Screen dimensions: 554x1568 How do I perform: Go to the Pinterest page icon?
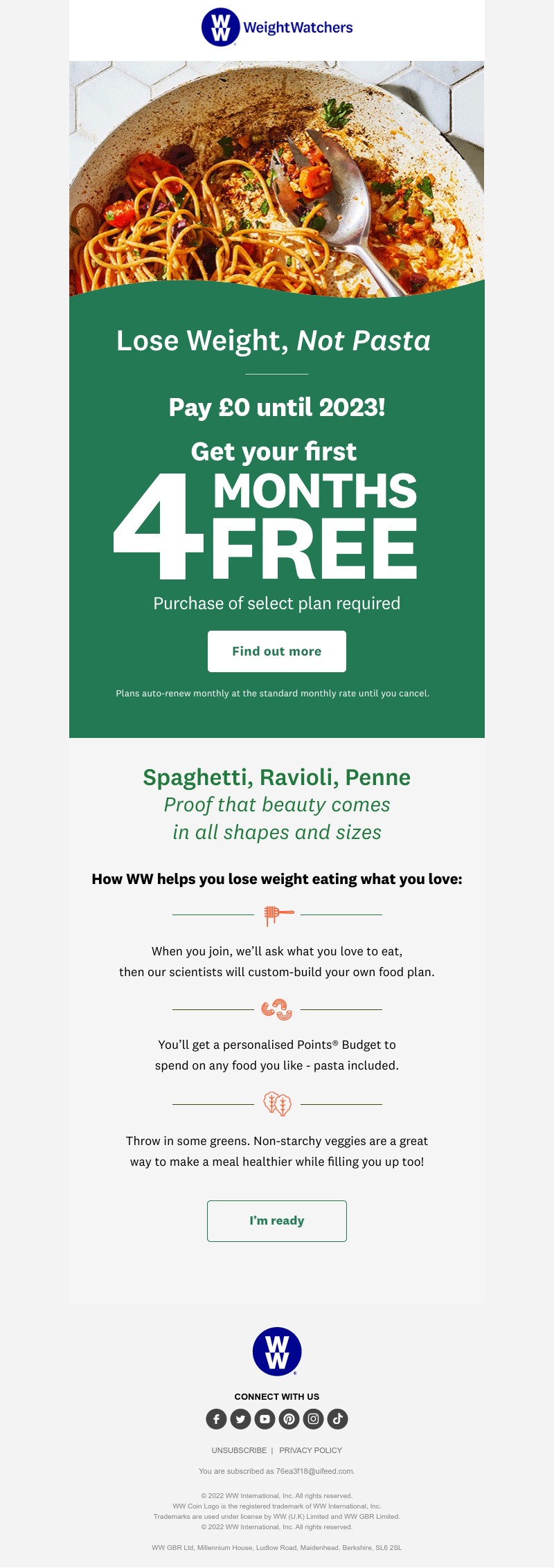point(289,1419)
